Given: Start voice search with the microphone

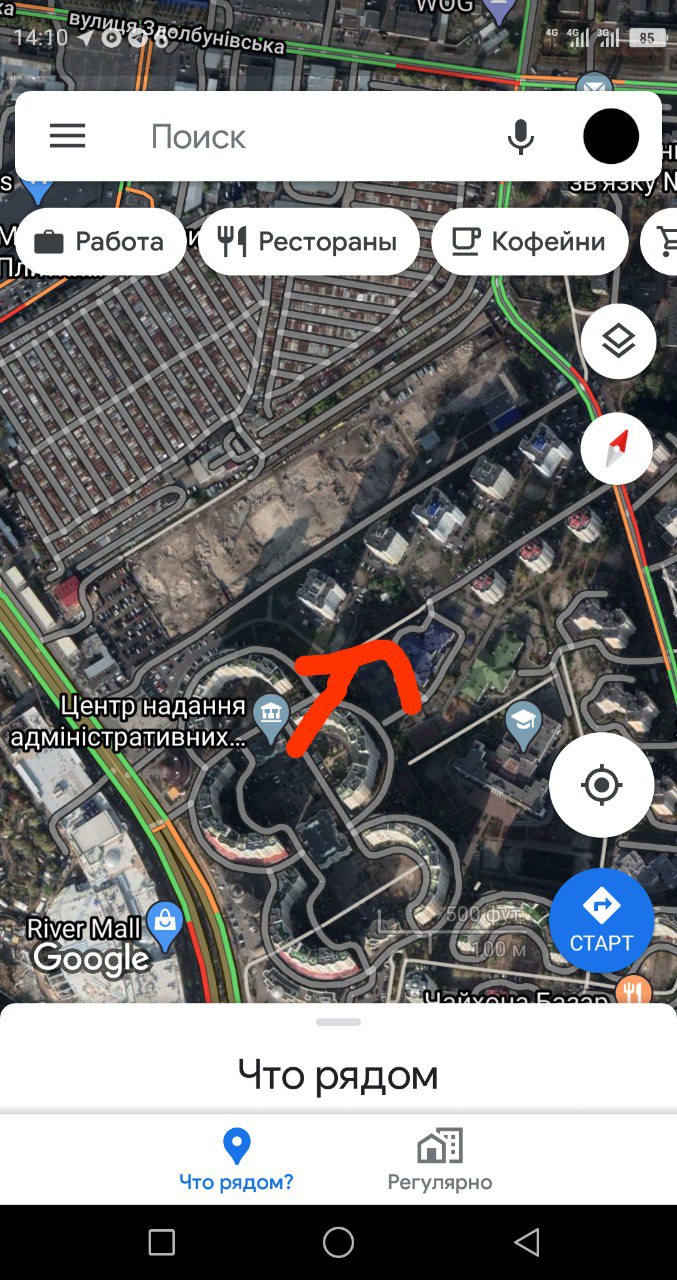Looking at the screenshot, I should 520,137.
